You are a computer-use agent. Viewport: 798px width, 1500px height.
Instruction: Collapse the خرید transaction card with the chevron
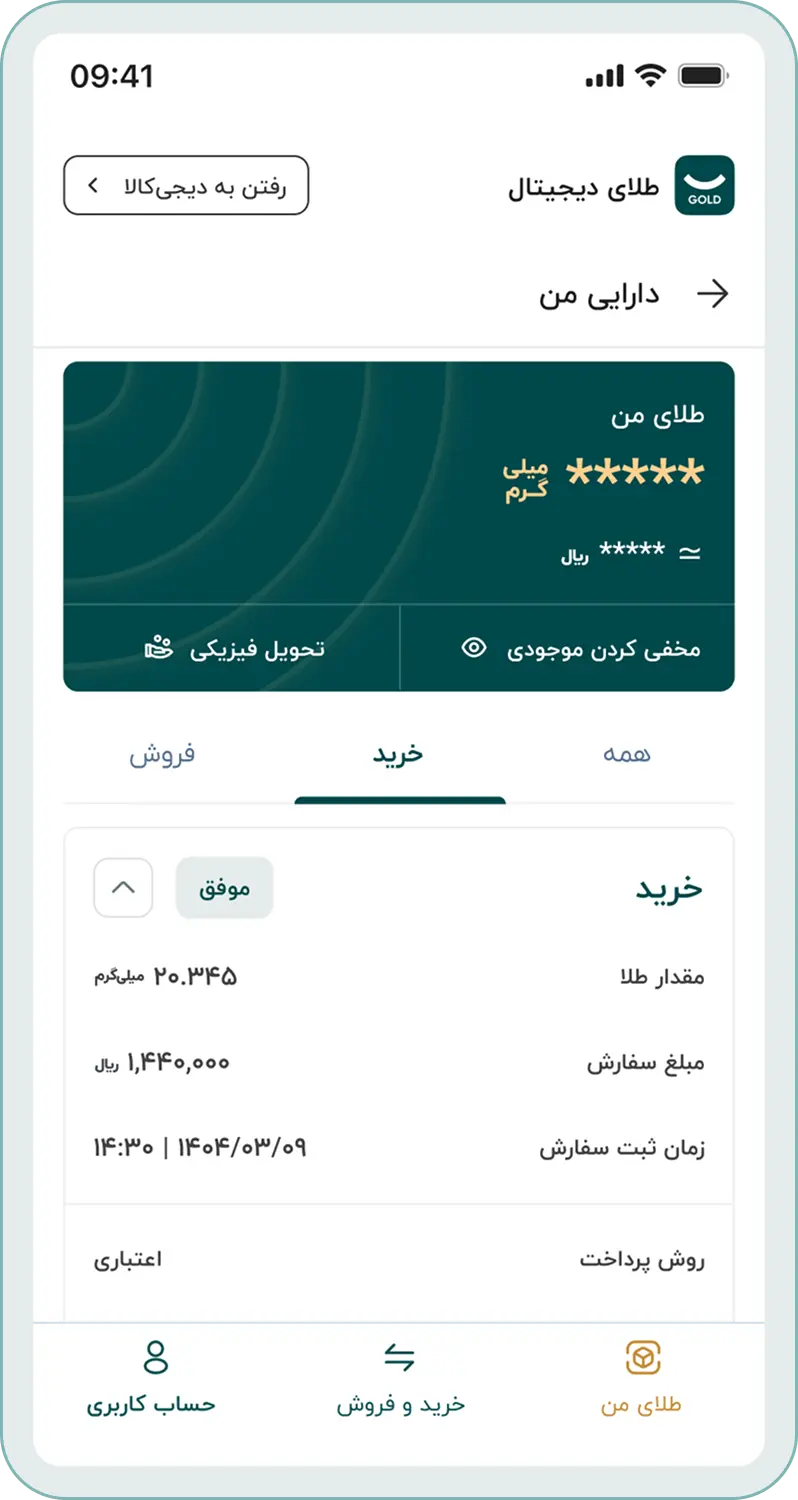pyautogui.click(x=123, y=888)
